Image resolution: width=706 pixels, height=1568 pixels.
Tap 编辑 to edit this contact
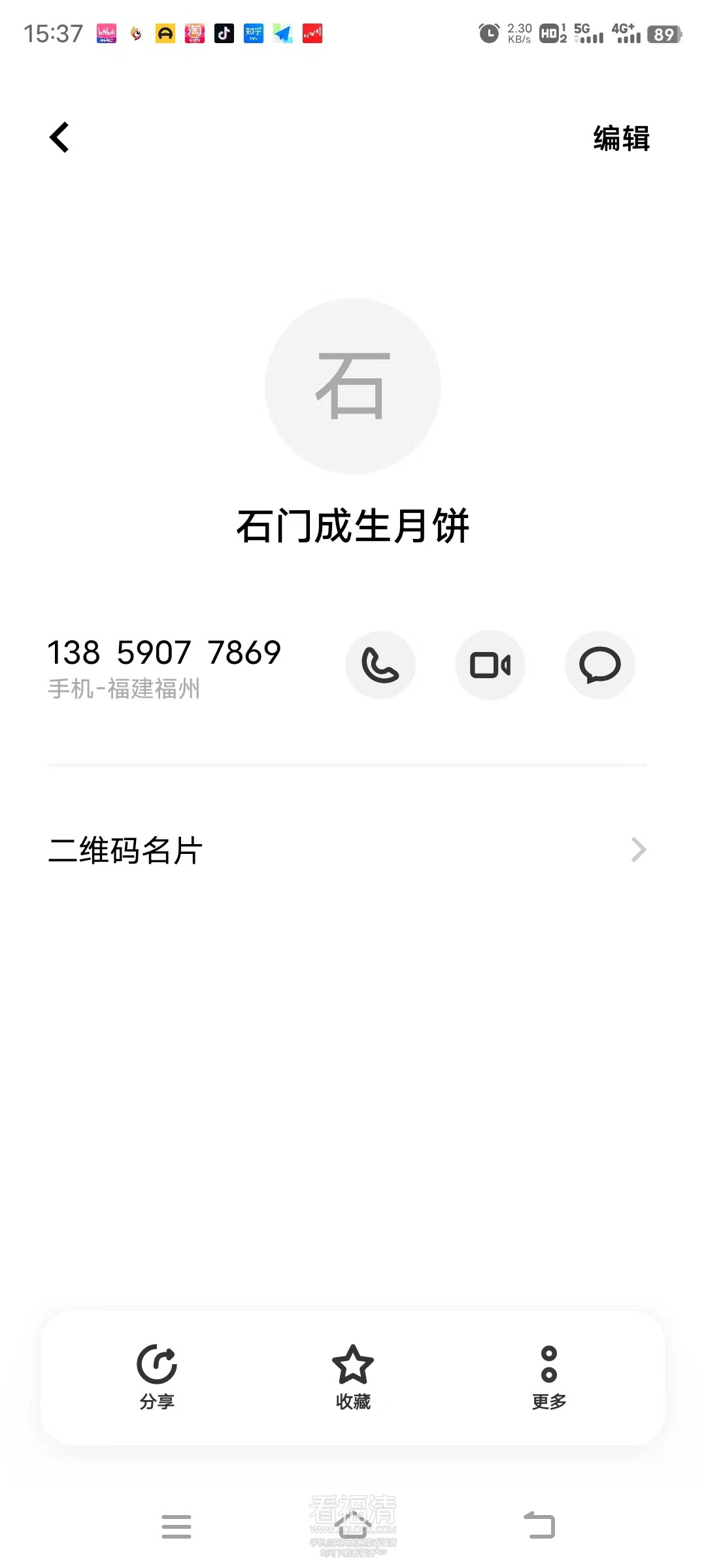[621, 139]
